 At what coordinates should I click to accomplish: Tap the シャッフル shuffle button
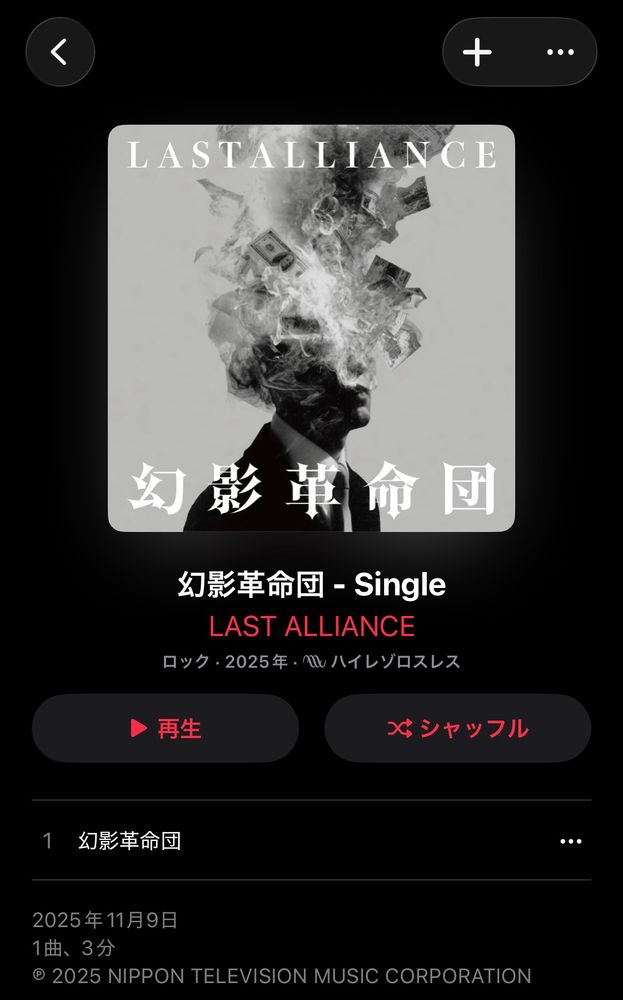pyautogui.click(x=458, y=728)
